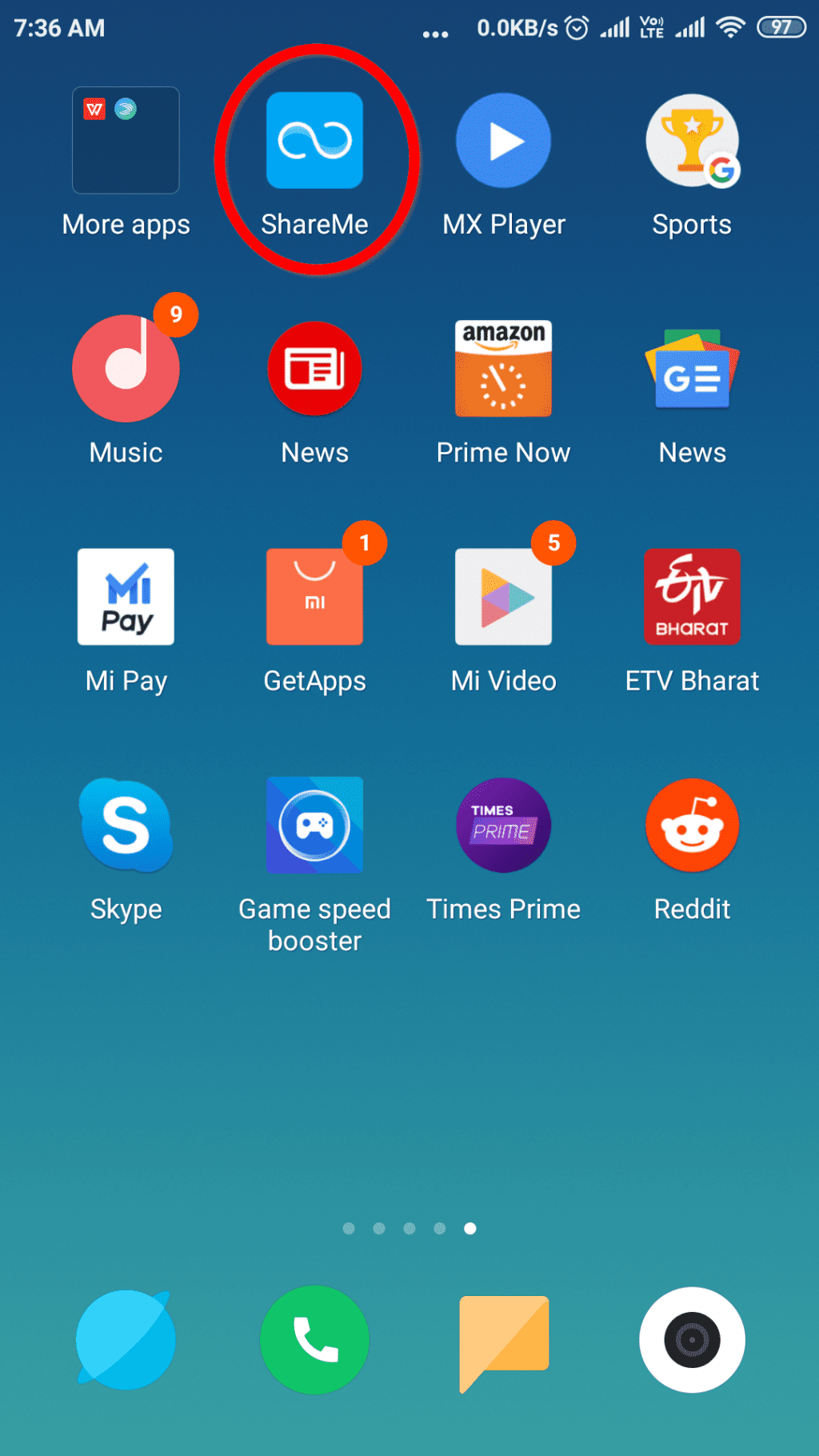819x1456 pixels.
Task: Launch the Browser from the dock
Action: pyautogui.click(x=126, y=1340)
